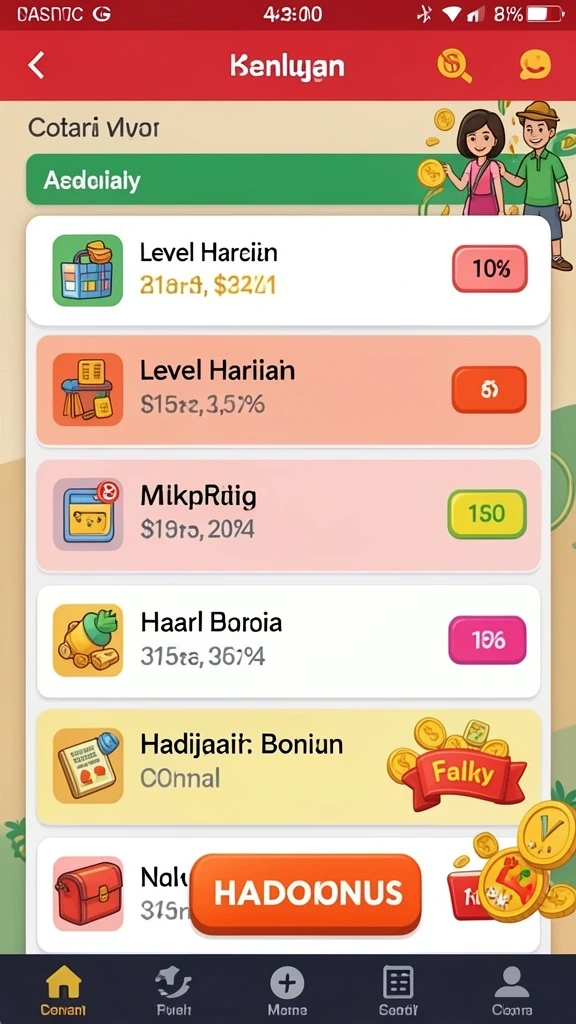Viewport: 576px width, 1024px height.
Task: Go to the profile tab
Action: (512, 991)
